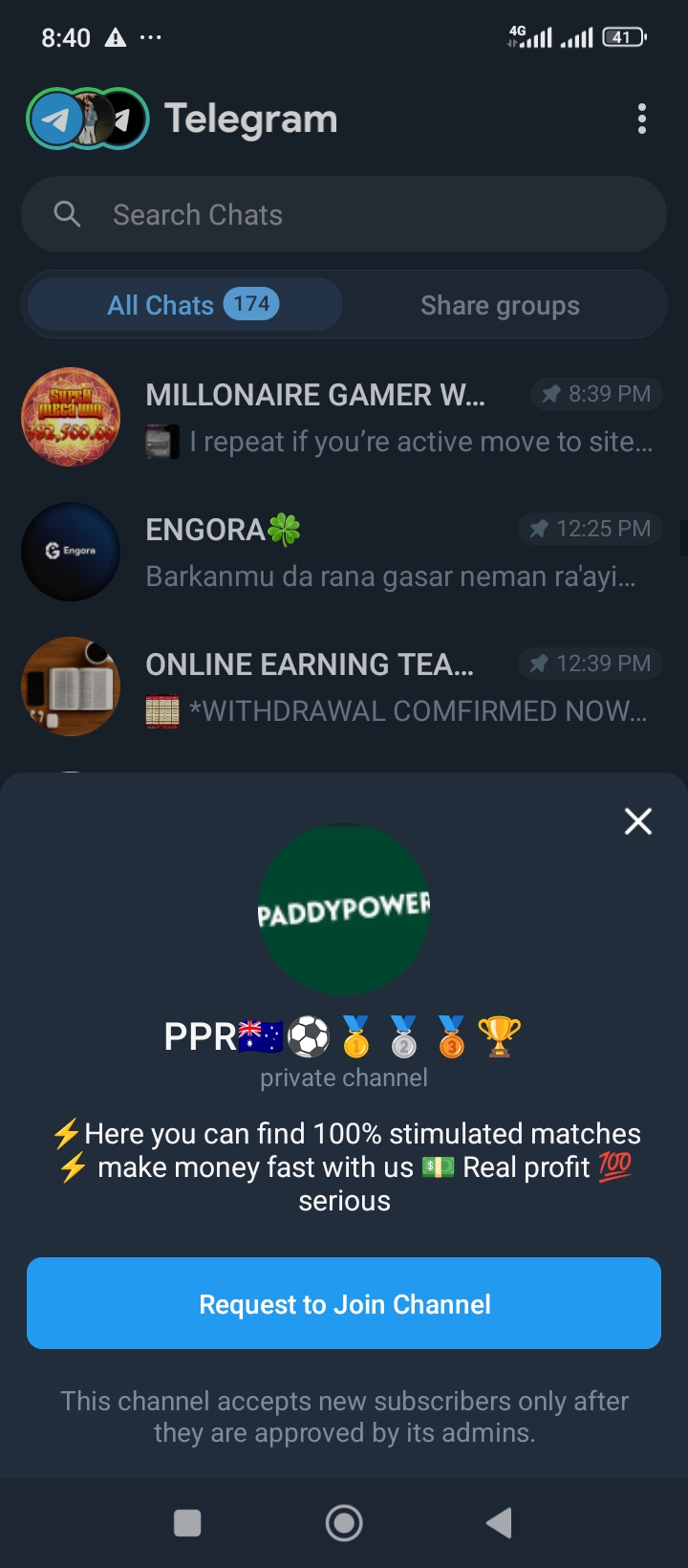Open the ENGORA chat
Image resolution: width=688 pixels, height=1568 pixels.
pyautogui.click(x=344, y=553)
